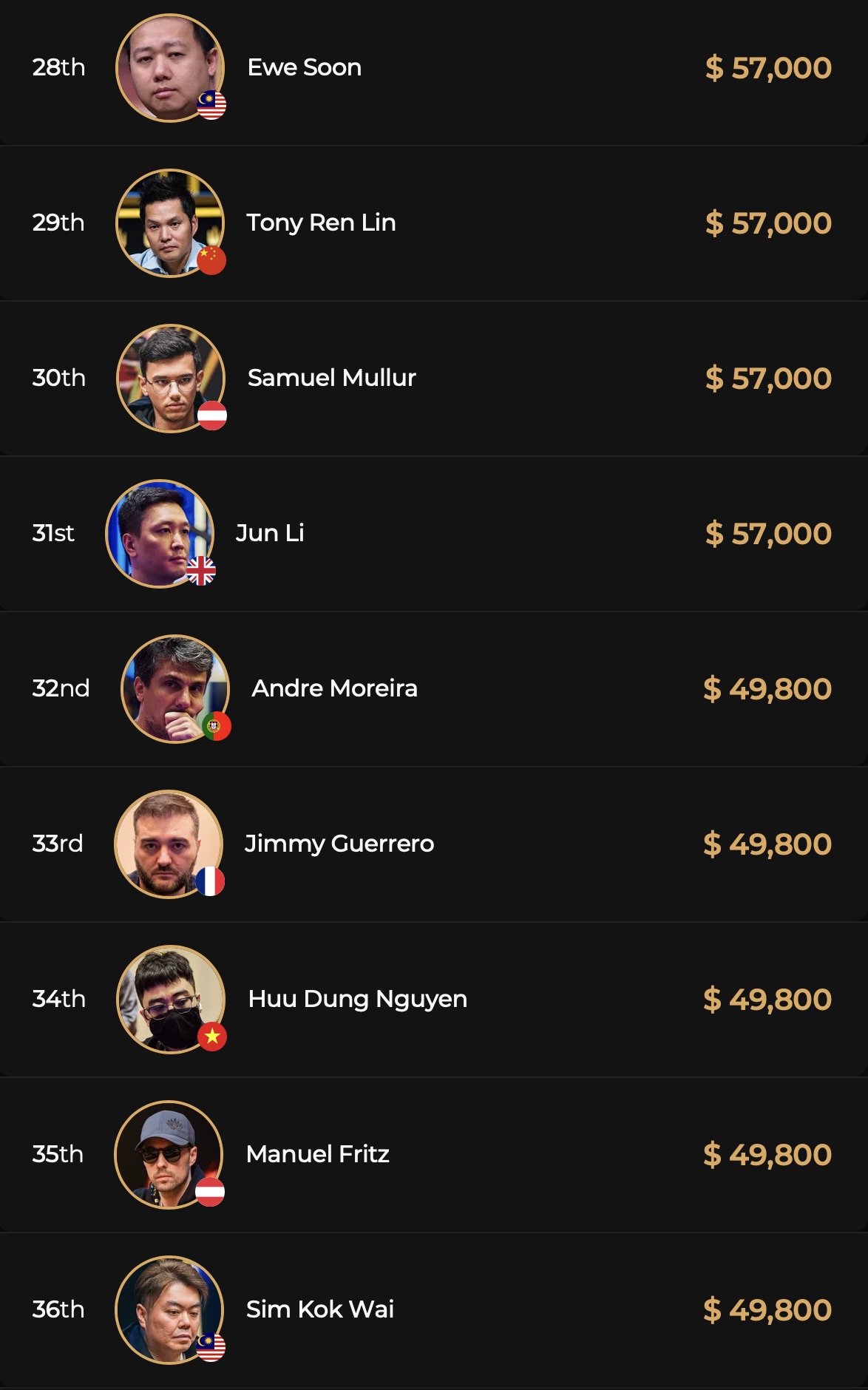The width and height of the screenshot is (868, 1390).
Task: View Huu Dung Nguyen's player details
Action: point(357,999)
